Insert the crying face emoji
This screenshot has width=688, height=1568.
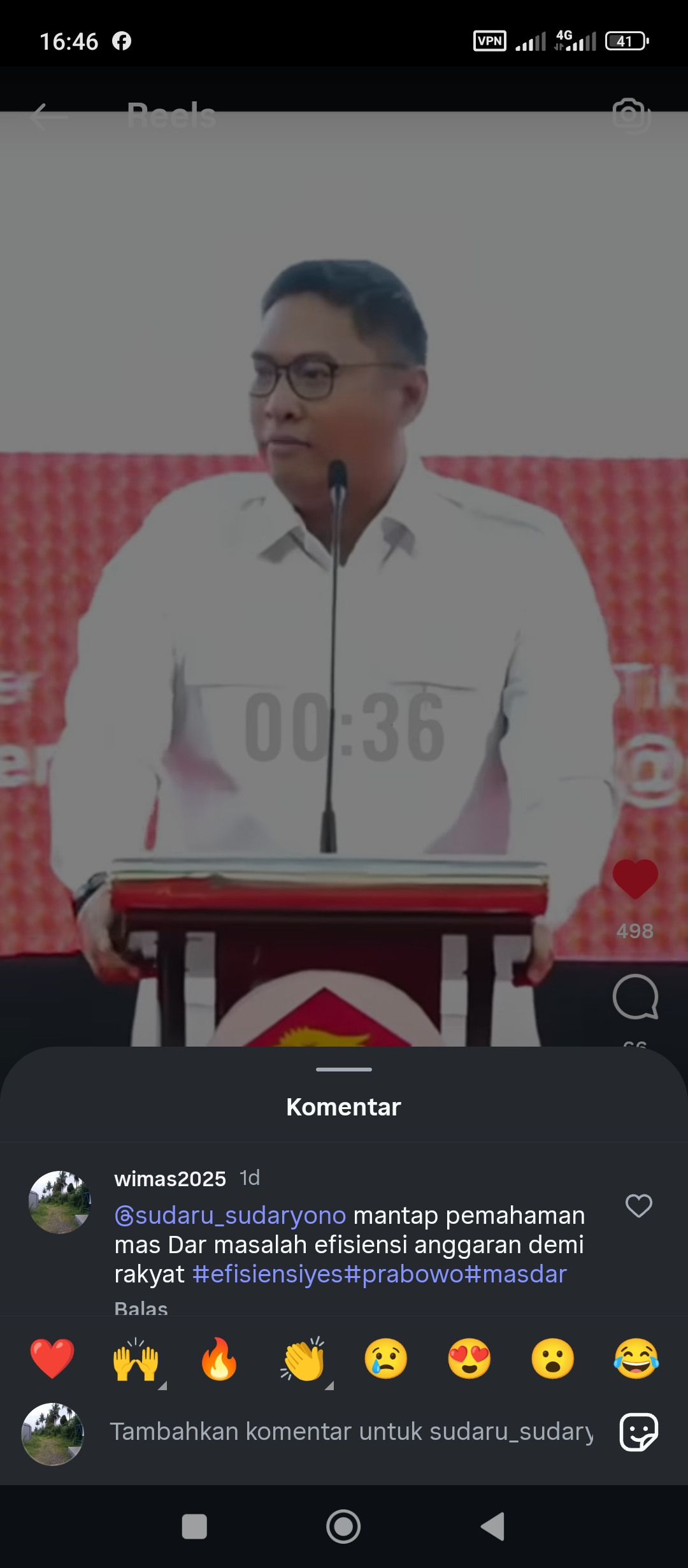[x=386, y=1358]
